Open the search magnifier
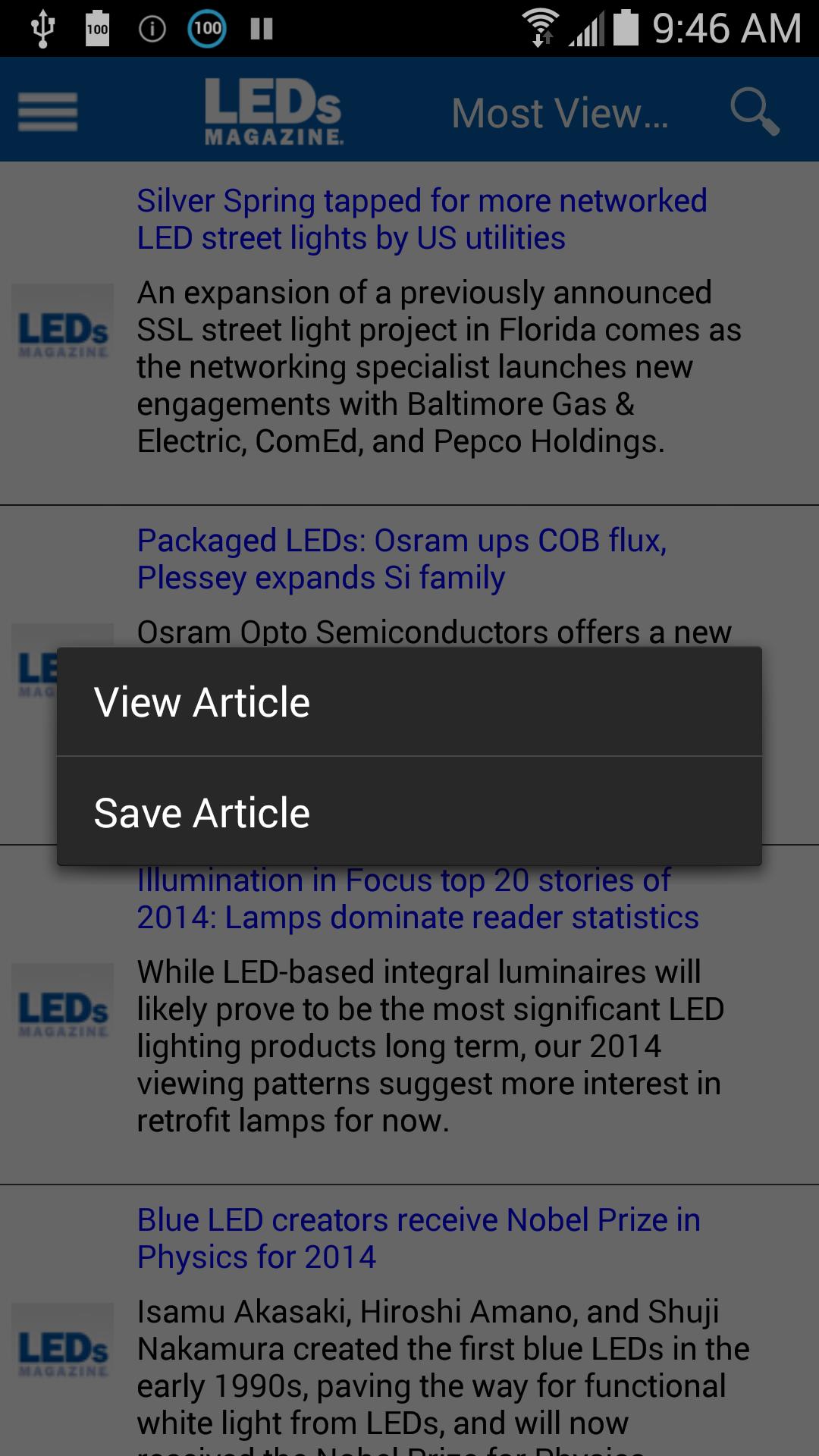819x1456 pixels. click(755, 112)
